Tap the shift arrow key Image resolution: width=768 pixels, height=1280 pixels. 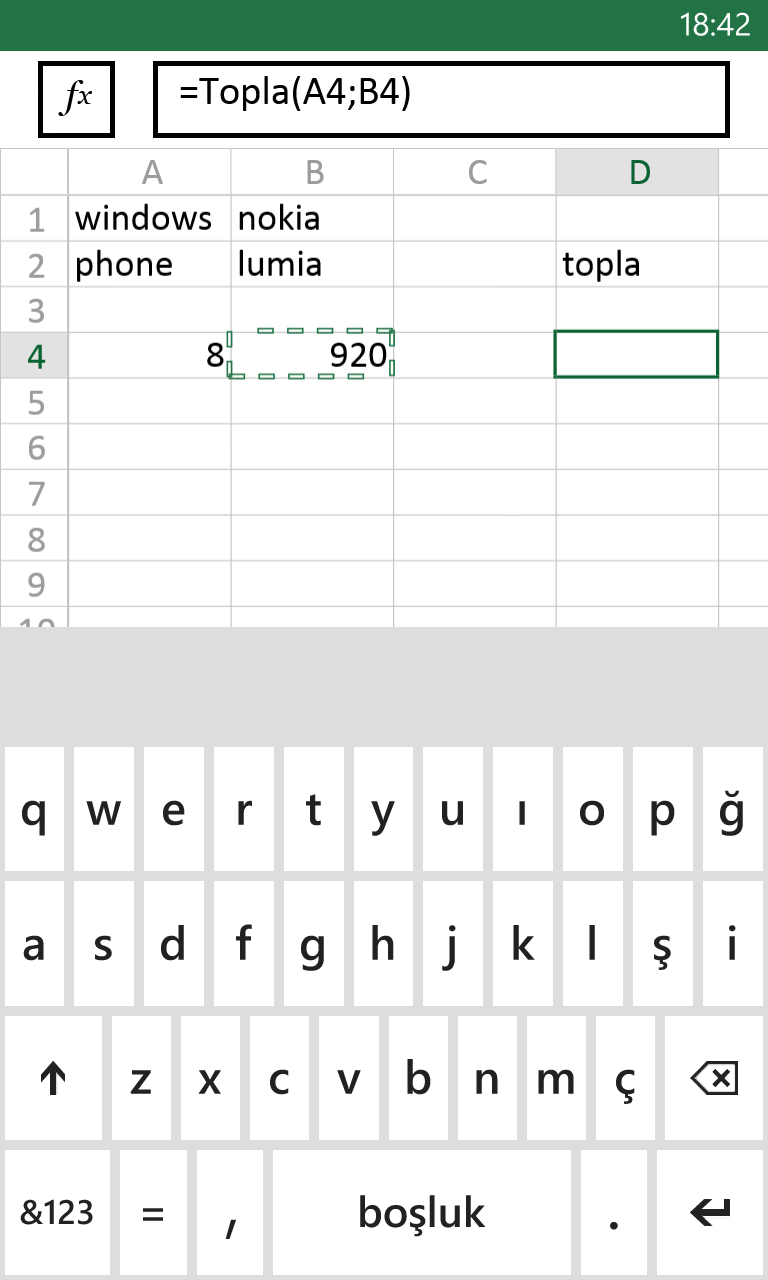[52, 1078]
